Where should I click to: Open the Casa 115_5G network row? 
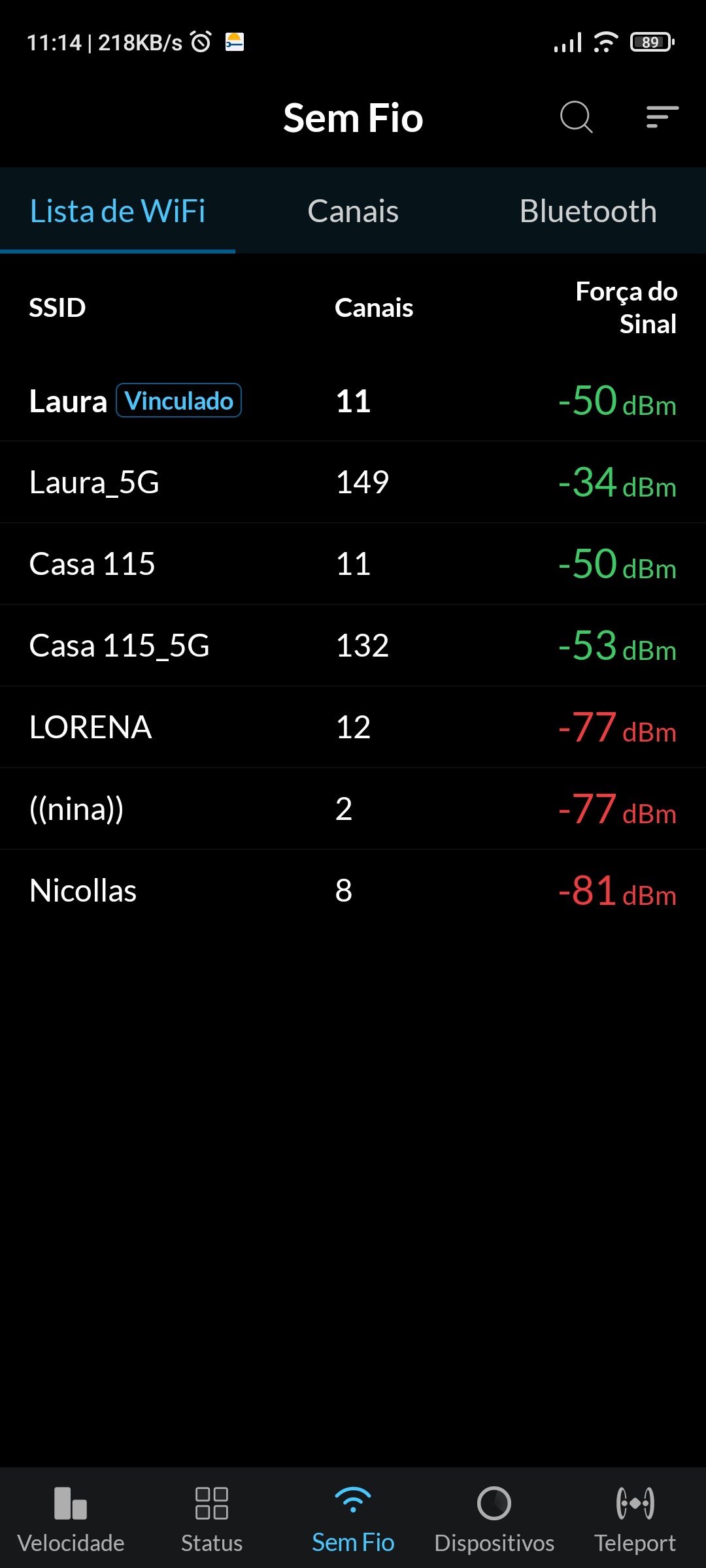click(353, 645)
